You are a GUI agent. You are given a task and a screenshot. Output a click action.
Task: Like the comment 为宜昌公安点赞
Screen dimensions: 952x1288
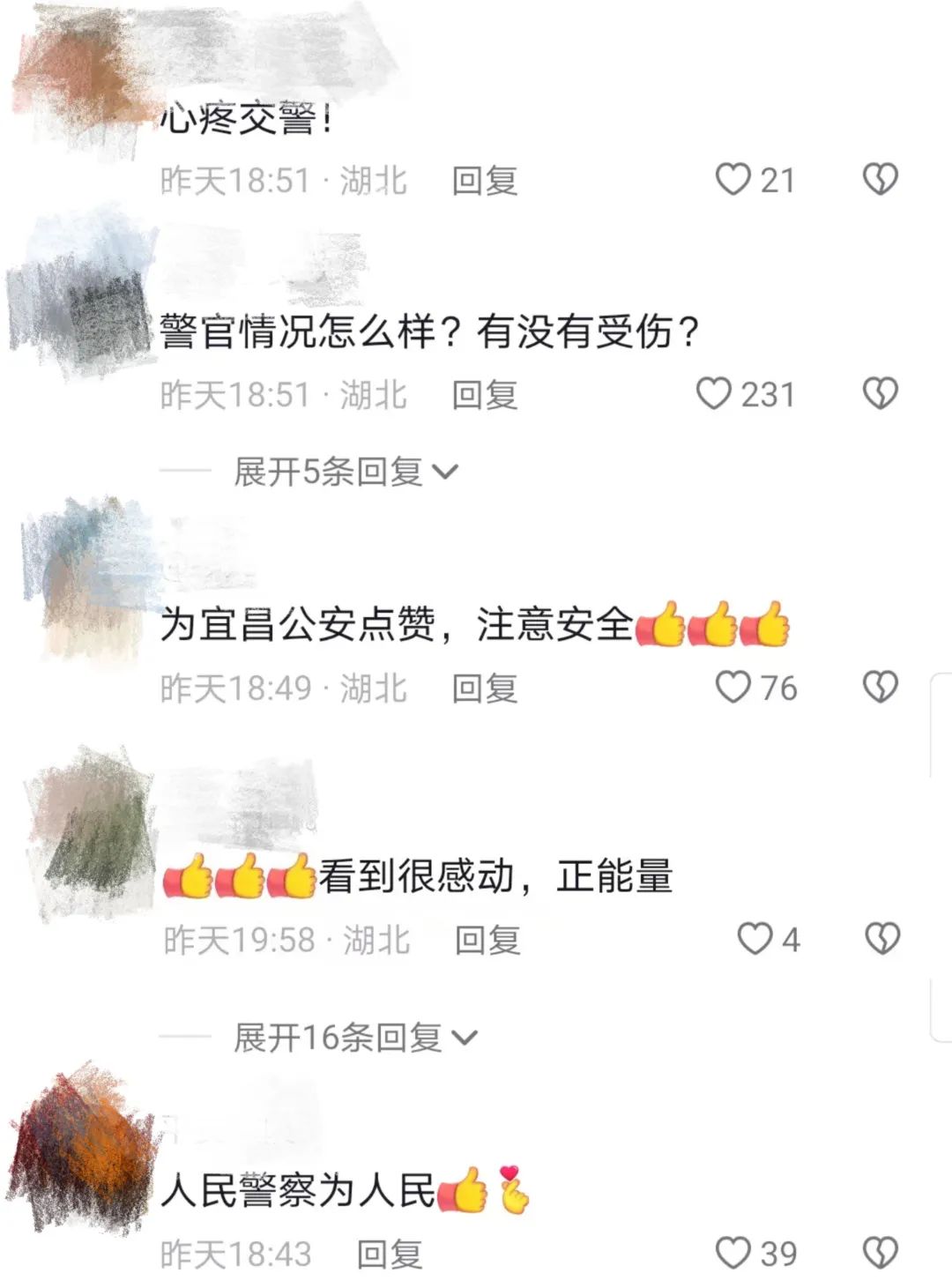click(733, 688)
